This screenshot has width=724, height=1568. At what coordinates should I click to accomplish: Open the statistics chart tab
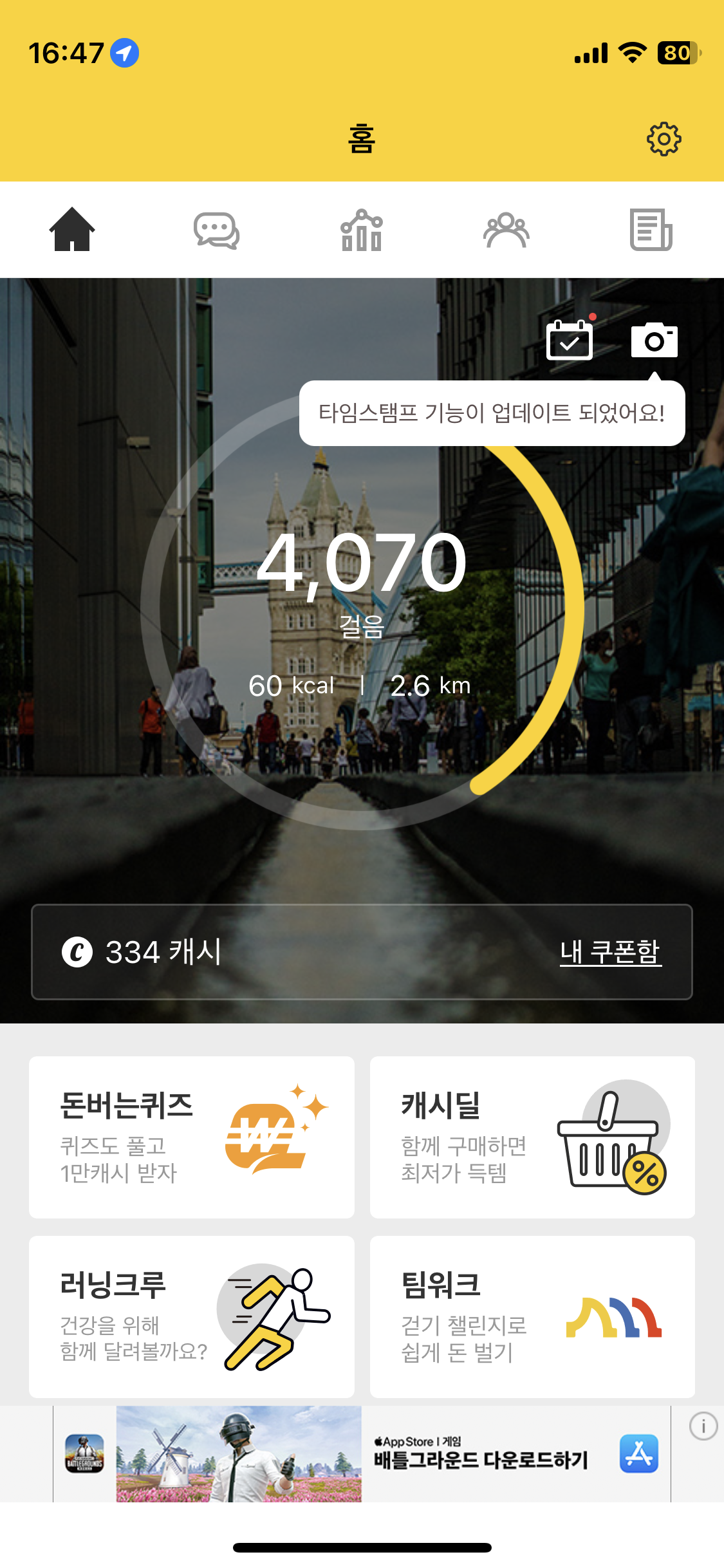click(x=362, y=230)
